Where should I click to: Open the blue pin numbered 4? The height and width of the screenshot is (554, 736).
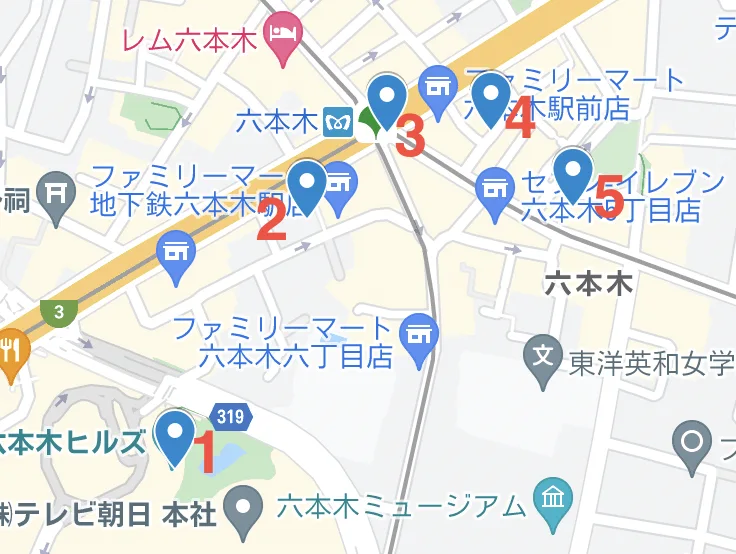[x=490, y=98]
